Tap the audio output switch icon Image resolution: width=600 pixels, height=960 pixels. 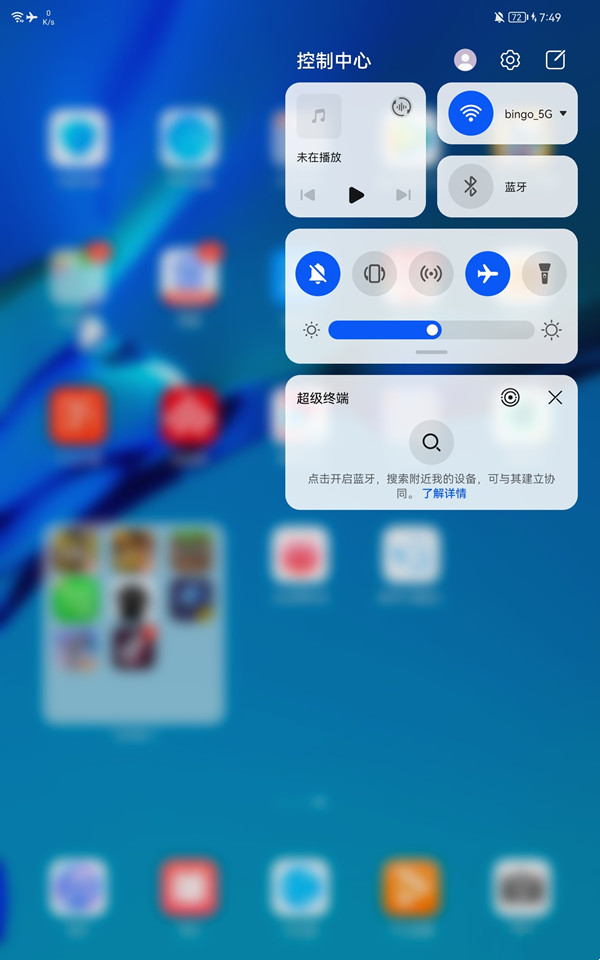401,107
